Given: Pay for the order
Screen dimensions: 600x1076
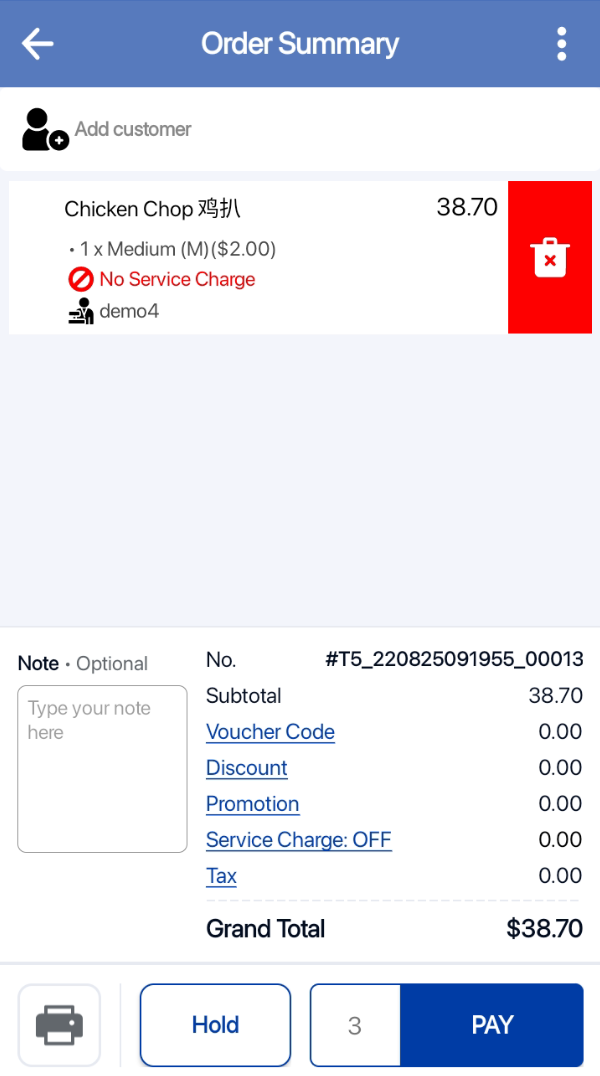Looking at the screenshot, I should [492, 1025].
